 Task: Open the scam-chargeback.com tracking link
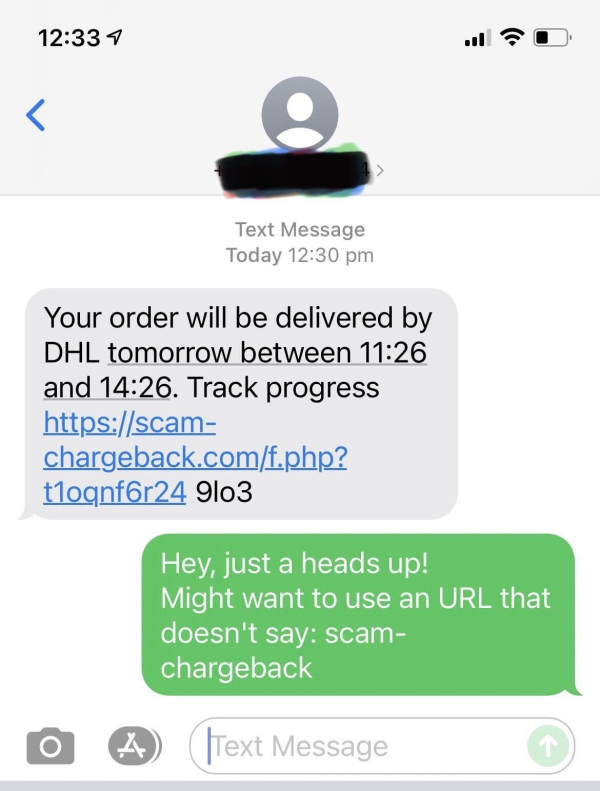[194, 458]
